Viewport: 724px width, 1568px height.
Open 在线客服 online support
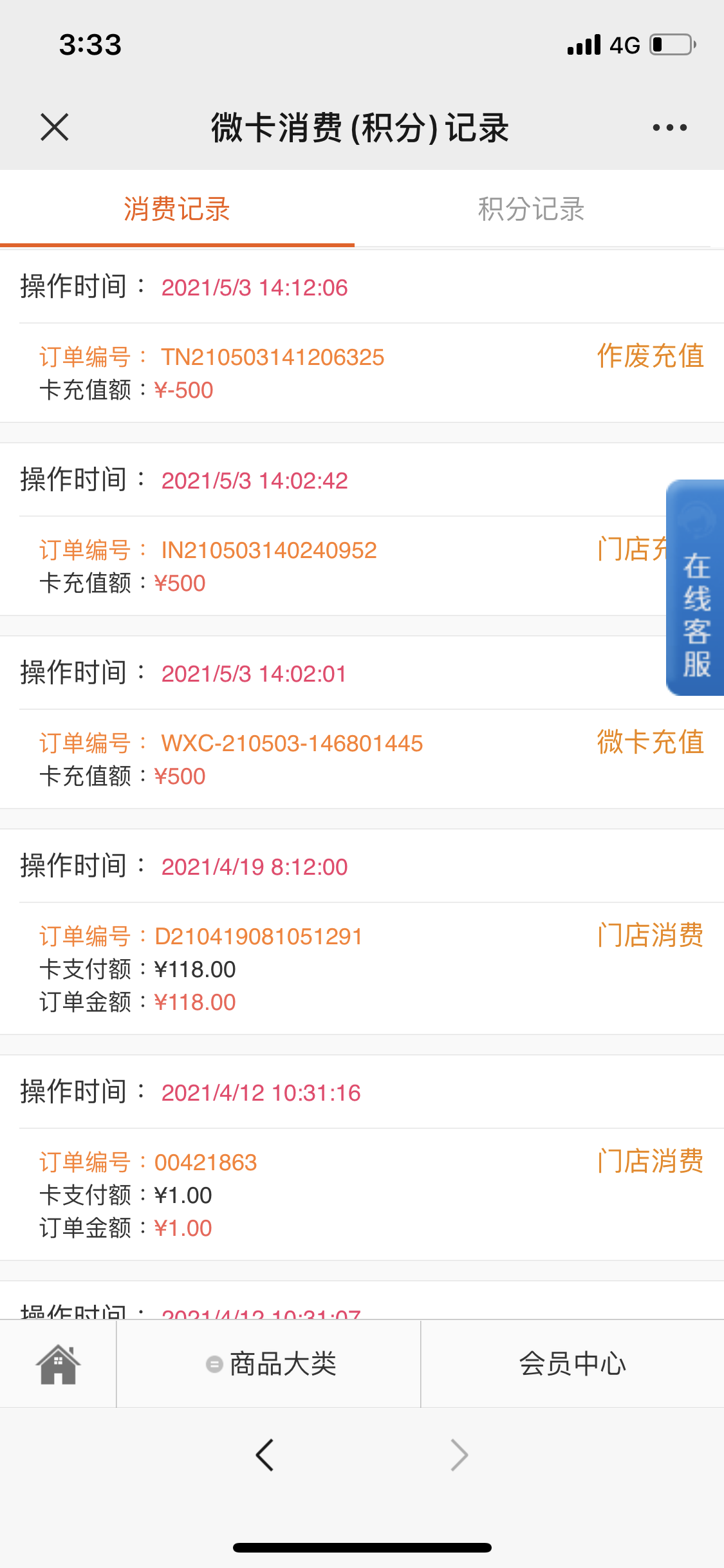(696, 588)
